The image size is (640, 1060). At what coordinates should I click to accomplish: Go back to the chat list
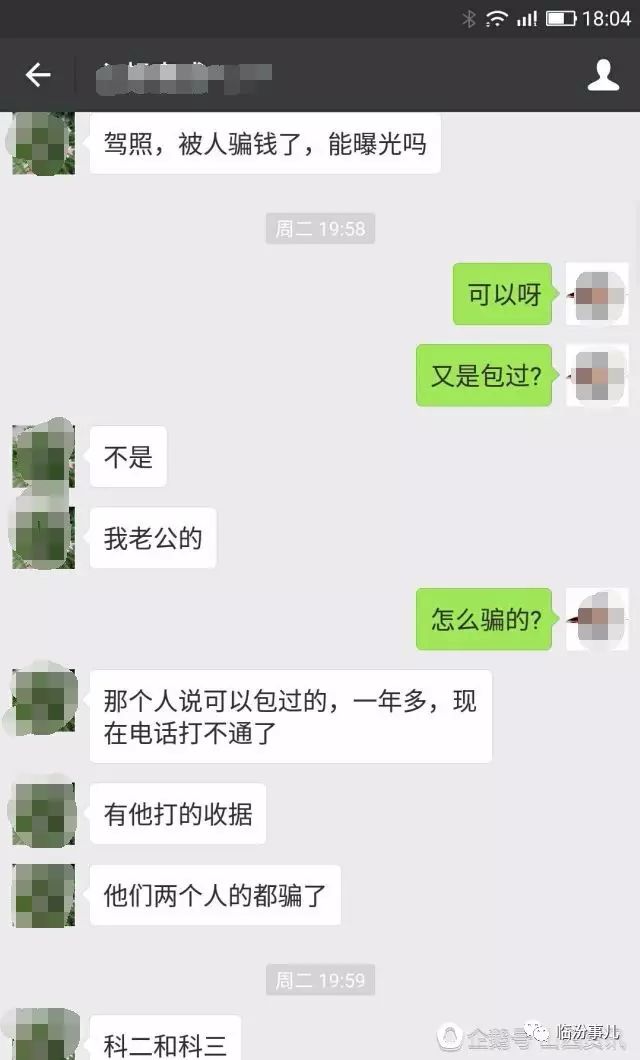pyautogui.click(x=38, y=75)
